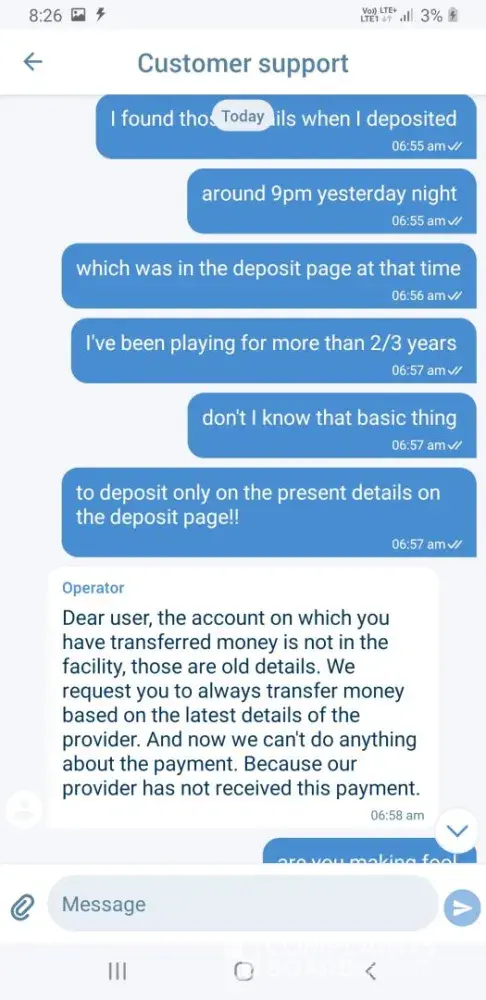
Task: Jump to latest messages with down chevron
Action: pyautogui.click(x=458, y=830)
